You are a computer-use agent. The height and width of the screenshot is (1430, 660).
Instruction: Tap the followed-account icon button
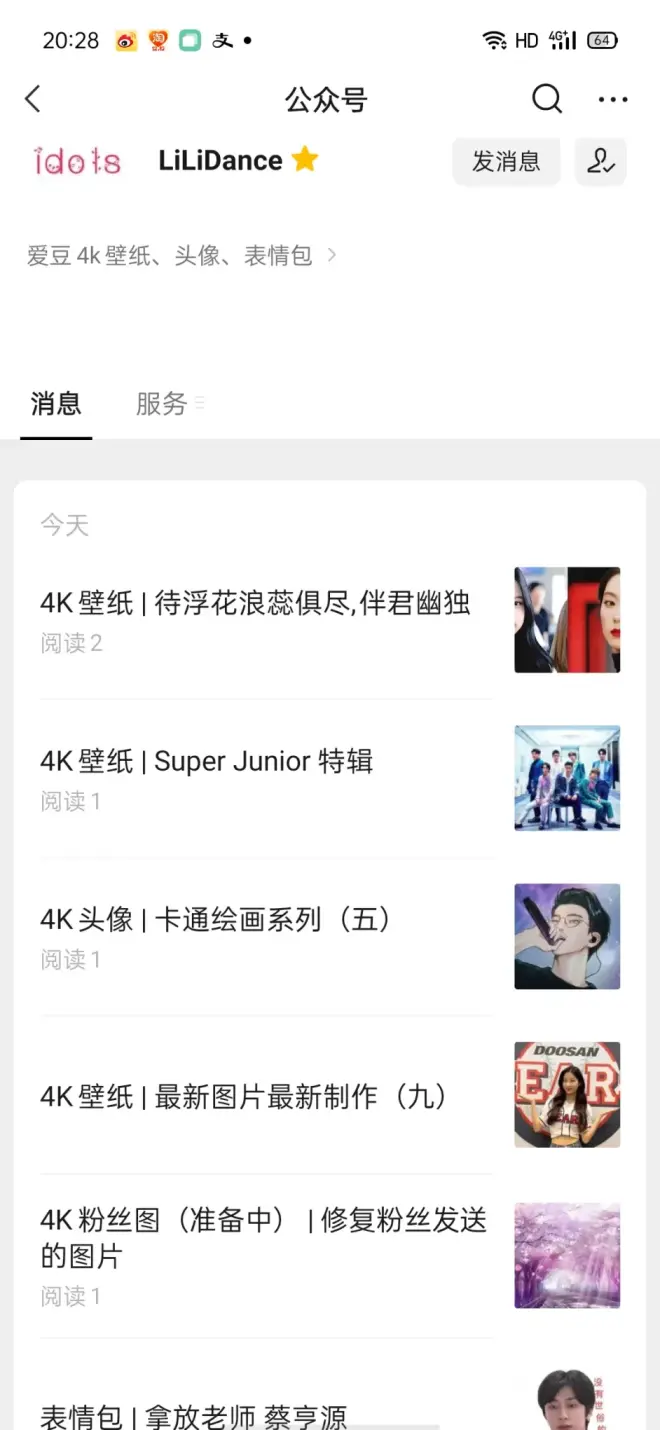click(600, 161)
